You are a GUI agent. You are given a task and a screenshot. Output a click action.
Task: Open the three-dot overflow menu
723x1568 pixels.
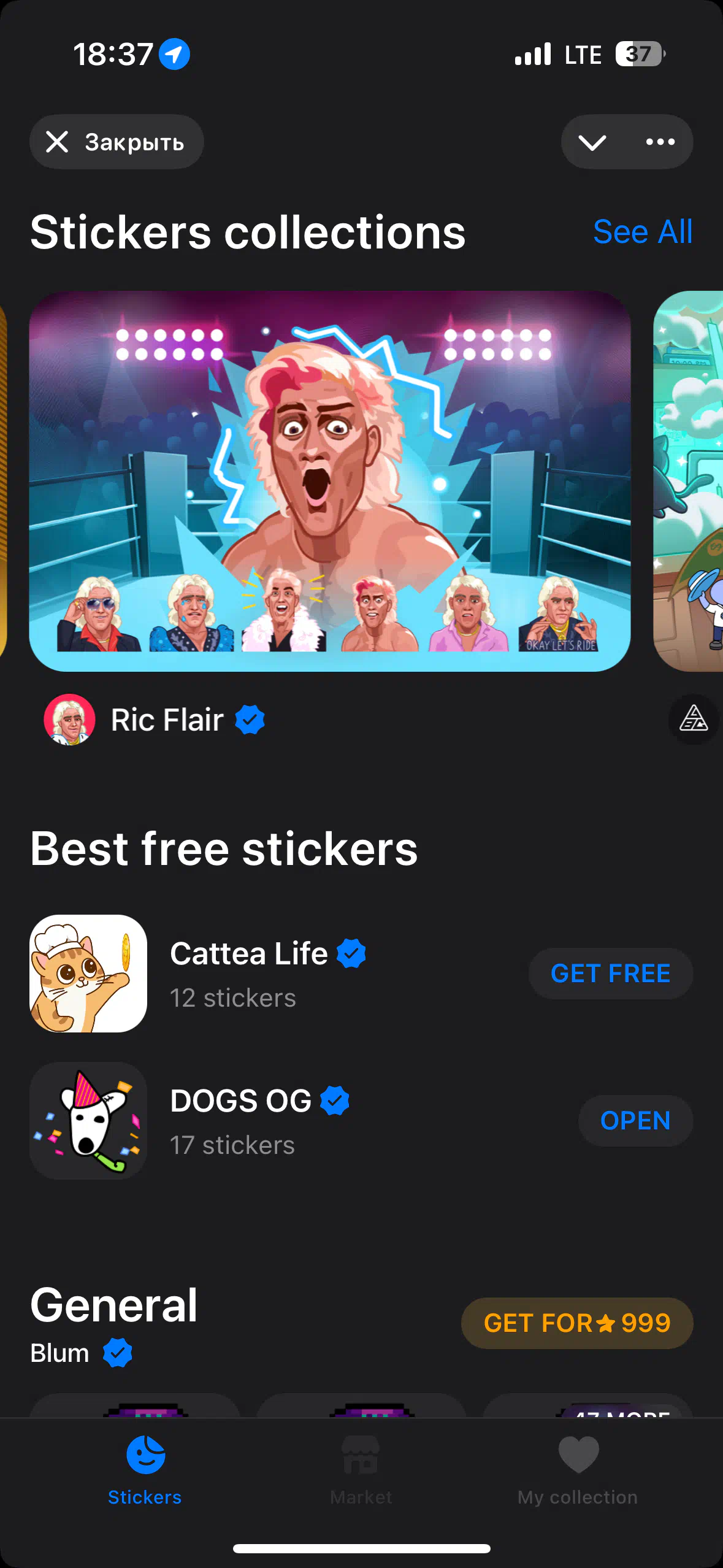click(660, 142)
